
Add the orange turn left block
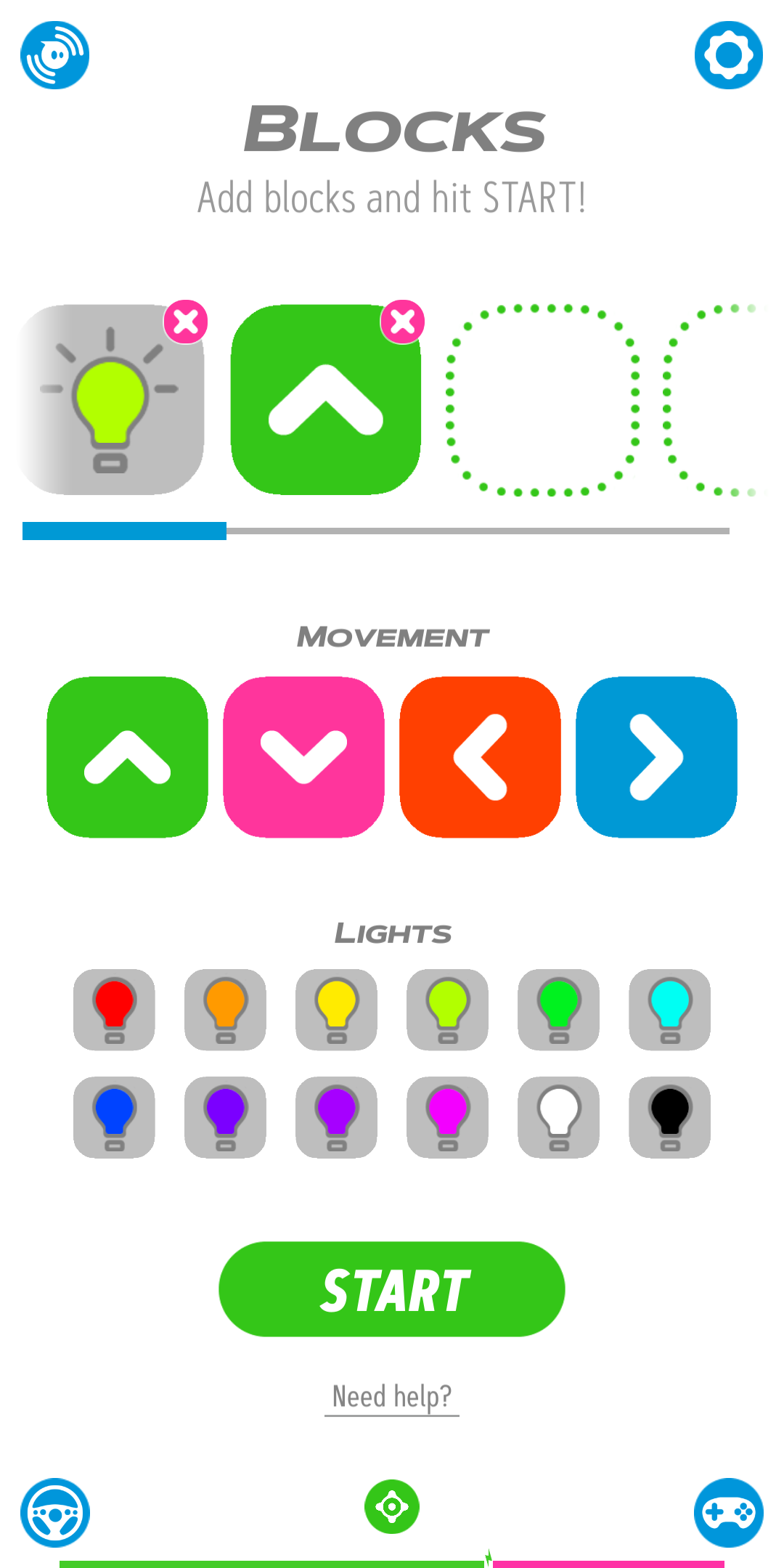click(x=480, y=757)
